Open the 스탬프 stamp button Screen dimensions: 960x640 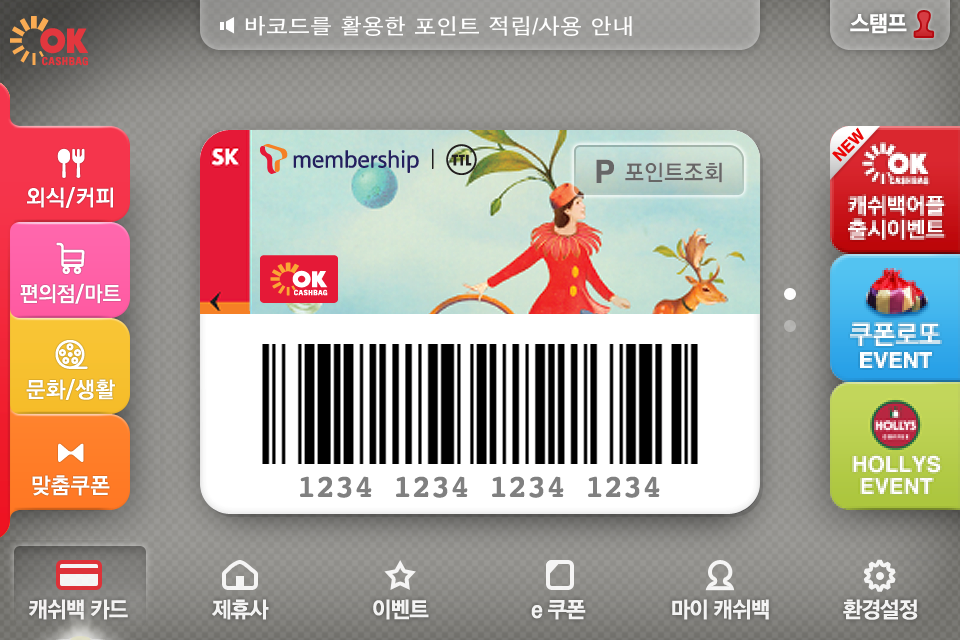coord(892,24)
